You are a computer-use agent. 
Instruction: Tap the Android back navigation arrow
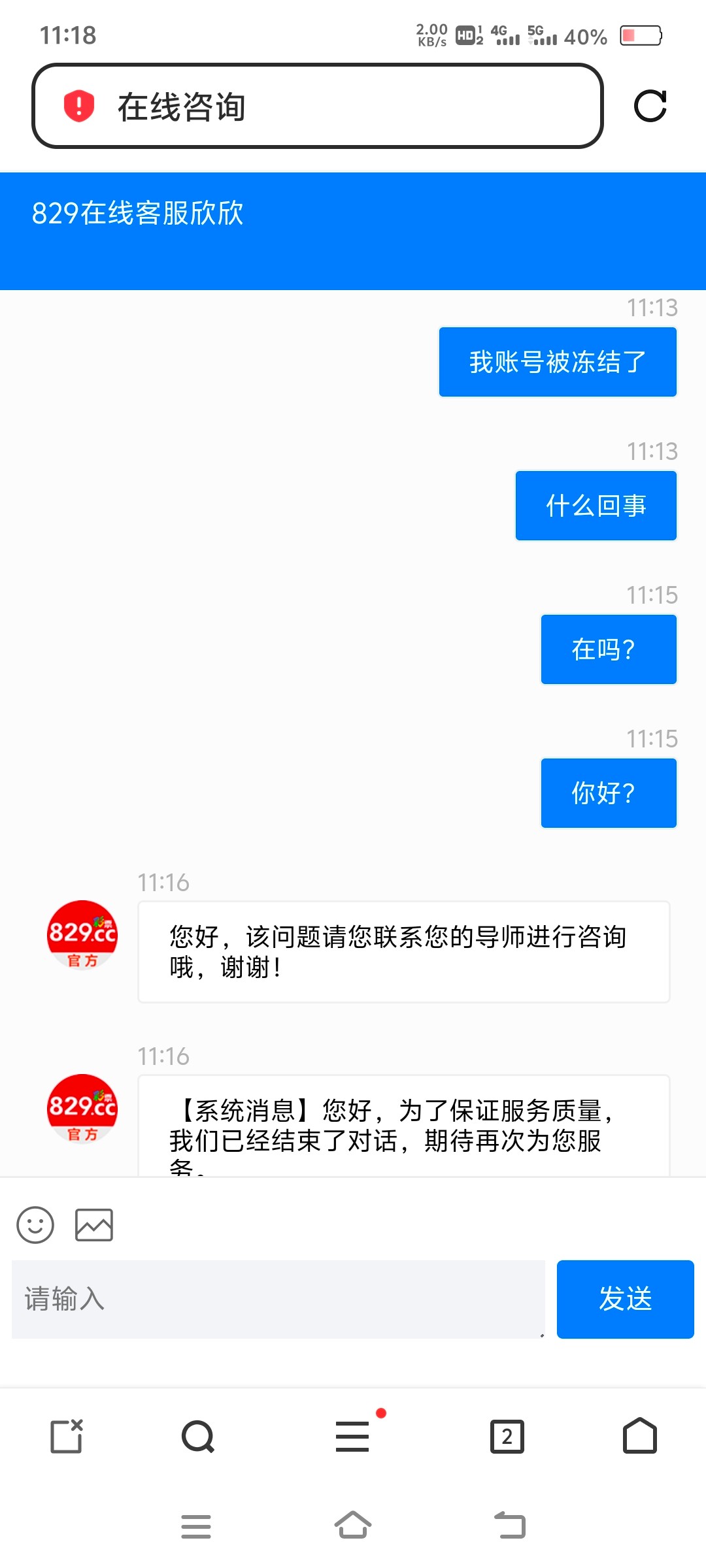(x=509, y=1526)
